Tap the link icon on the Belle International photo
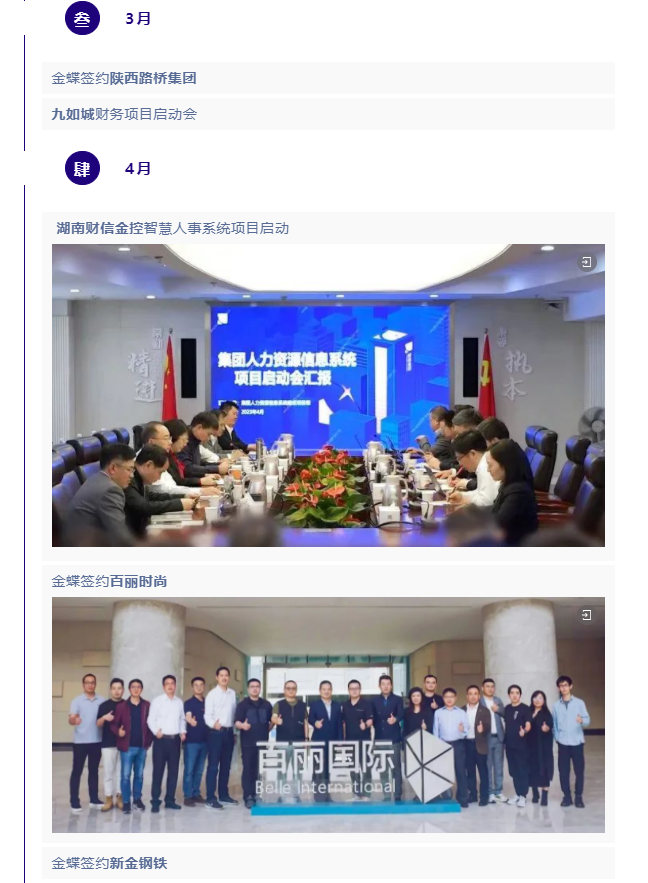The width and height of the screenshot is (648, 883). 586,615
